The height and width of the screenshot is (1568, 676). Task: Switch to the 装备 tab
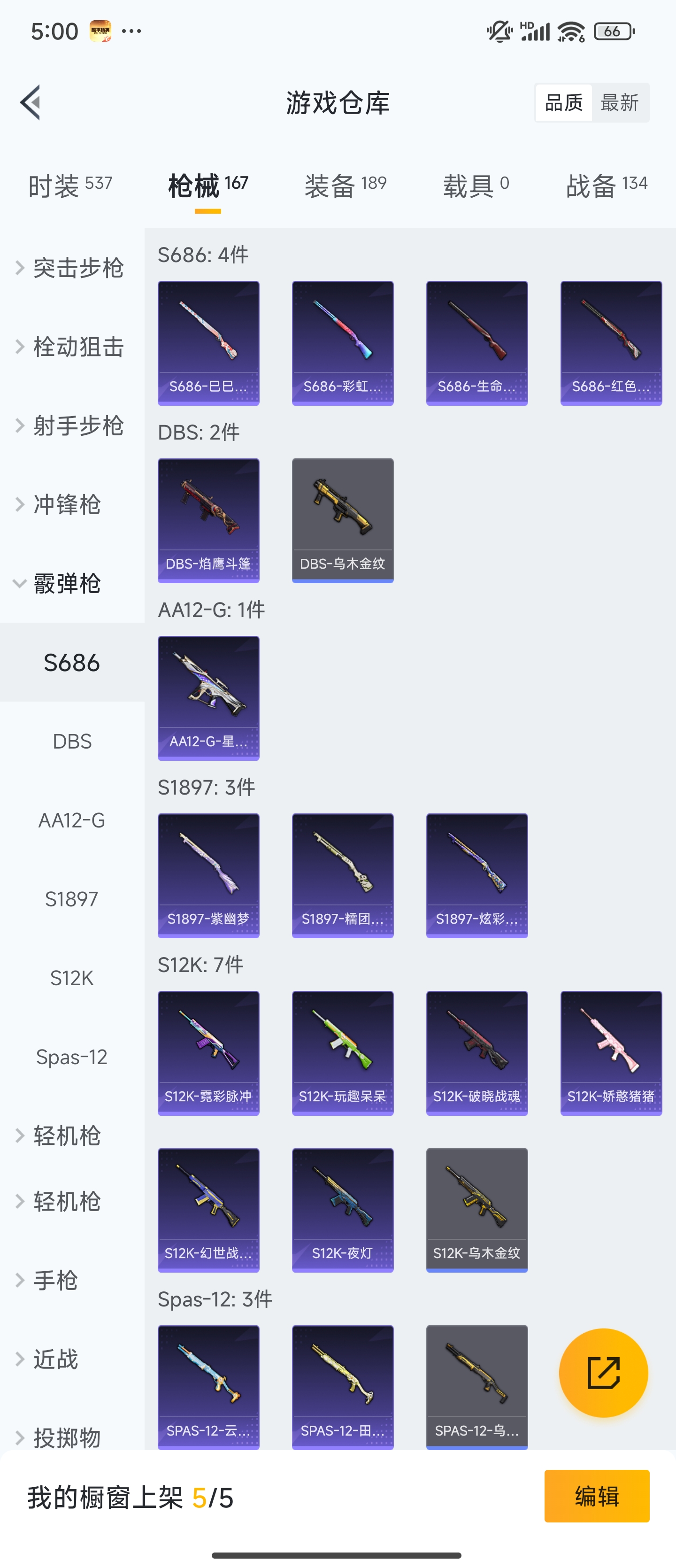(345, 185)
